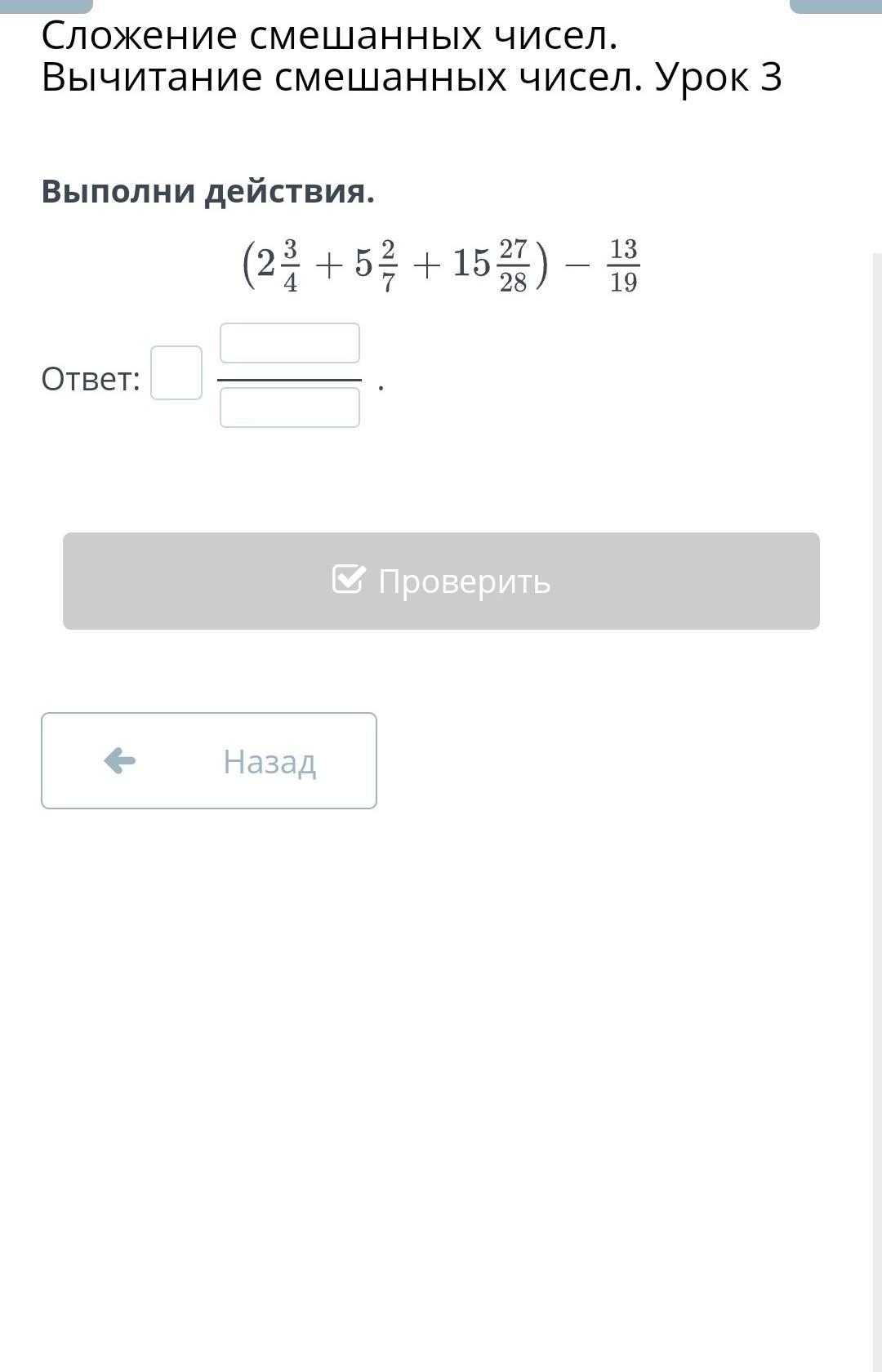Go back with the Назад button
Screen dimensions: 882x1372
[x=209, y=760]
